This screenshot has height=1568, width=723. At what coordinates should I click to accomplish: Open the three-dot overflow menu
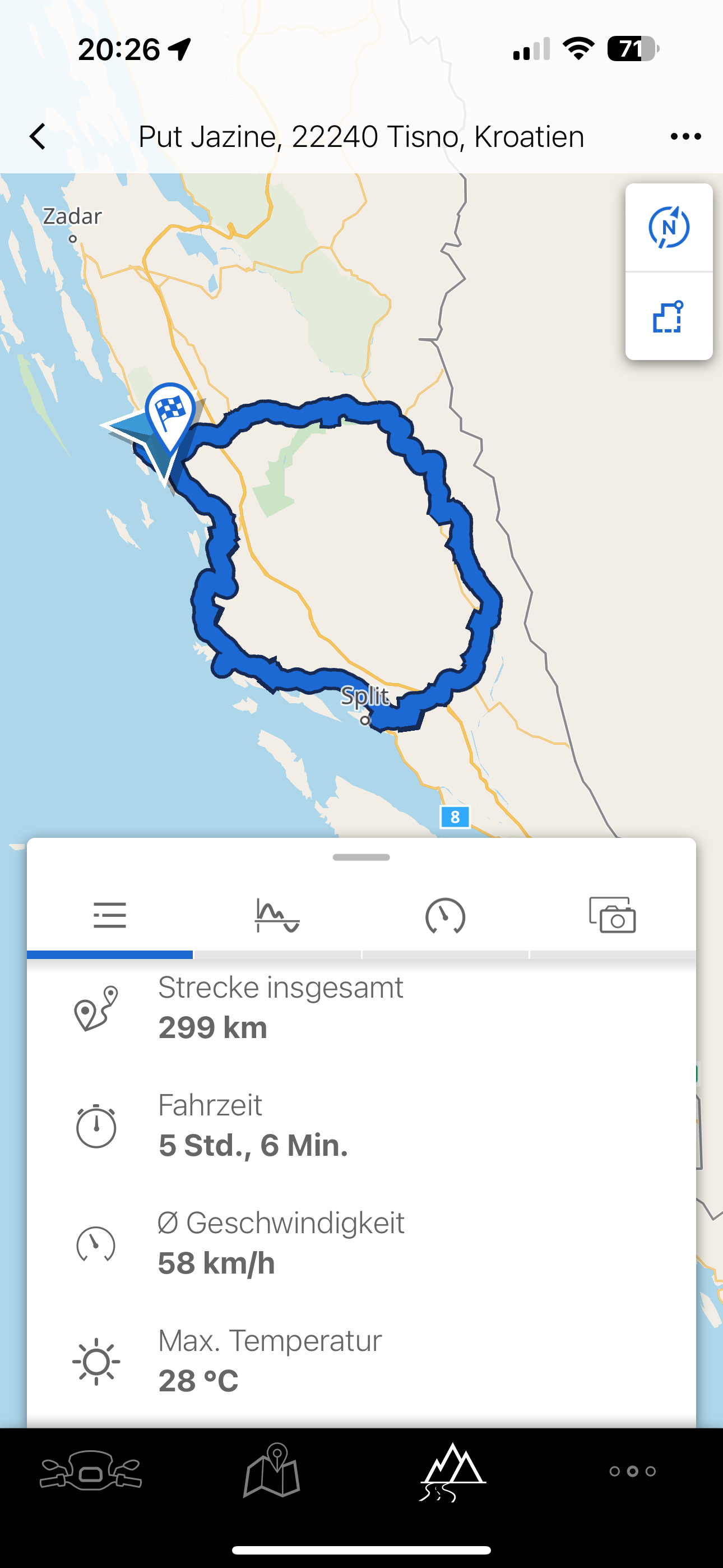(x=685, y=136)
